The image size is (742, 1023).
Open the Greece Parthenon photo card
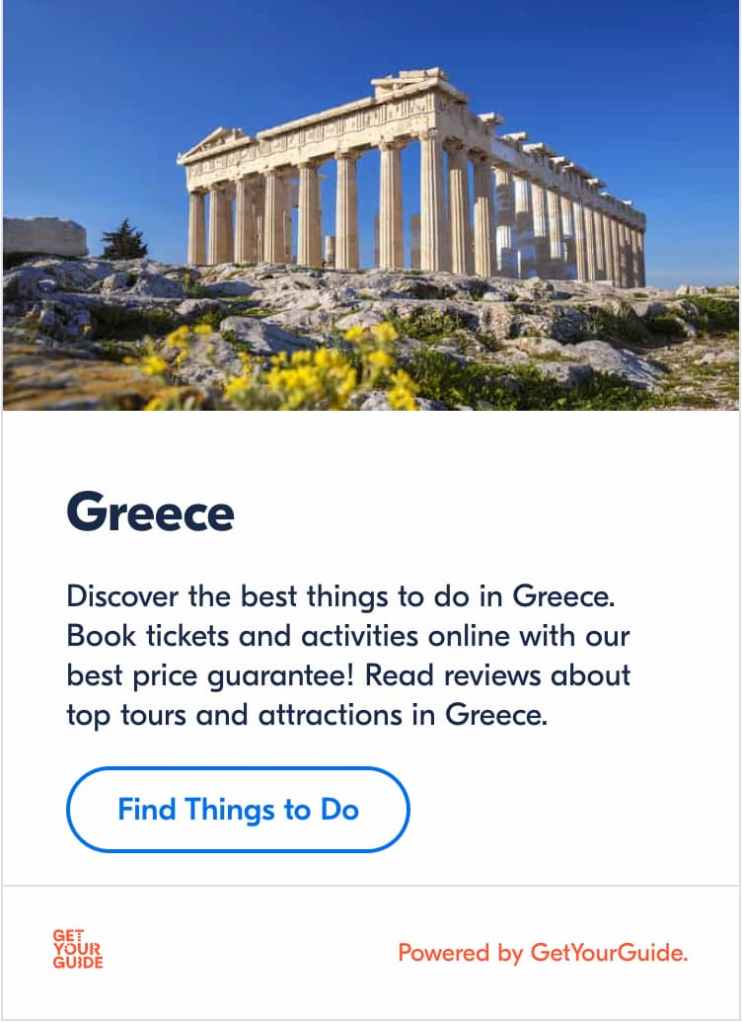[371, 205]
